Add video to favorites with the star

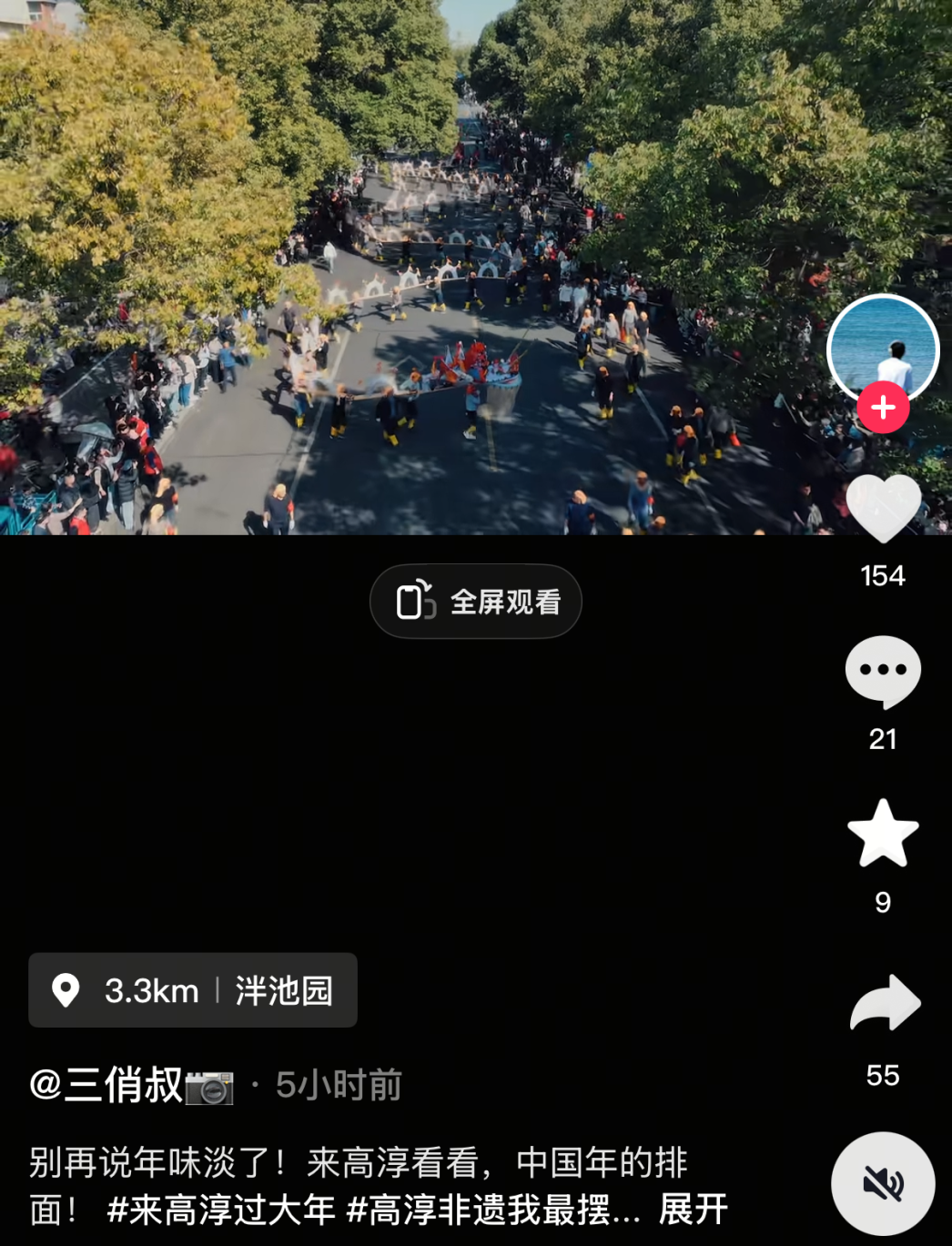pyautogui.click(x=882, y=833)
